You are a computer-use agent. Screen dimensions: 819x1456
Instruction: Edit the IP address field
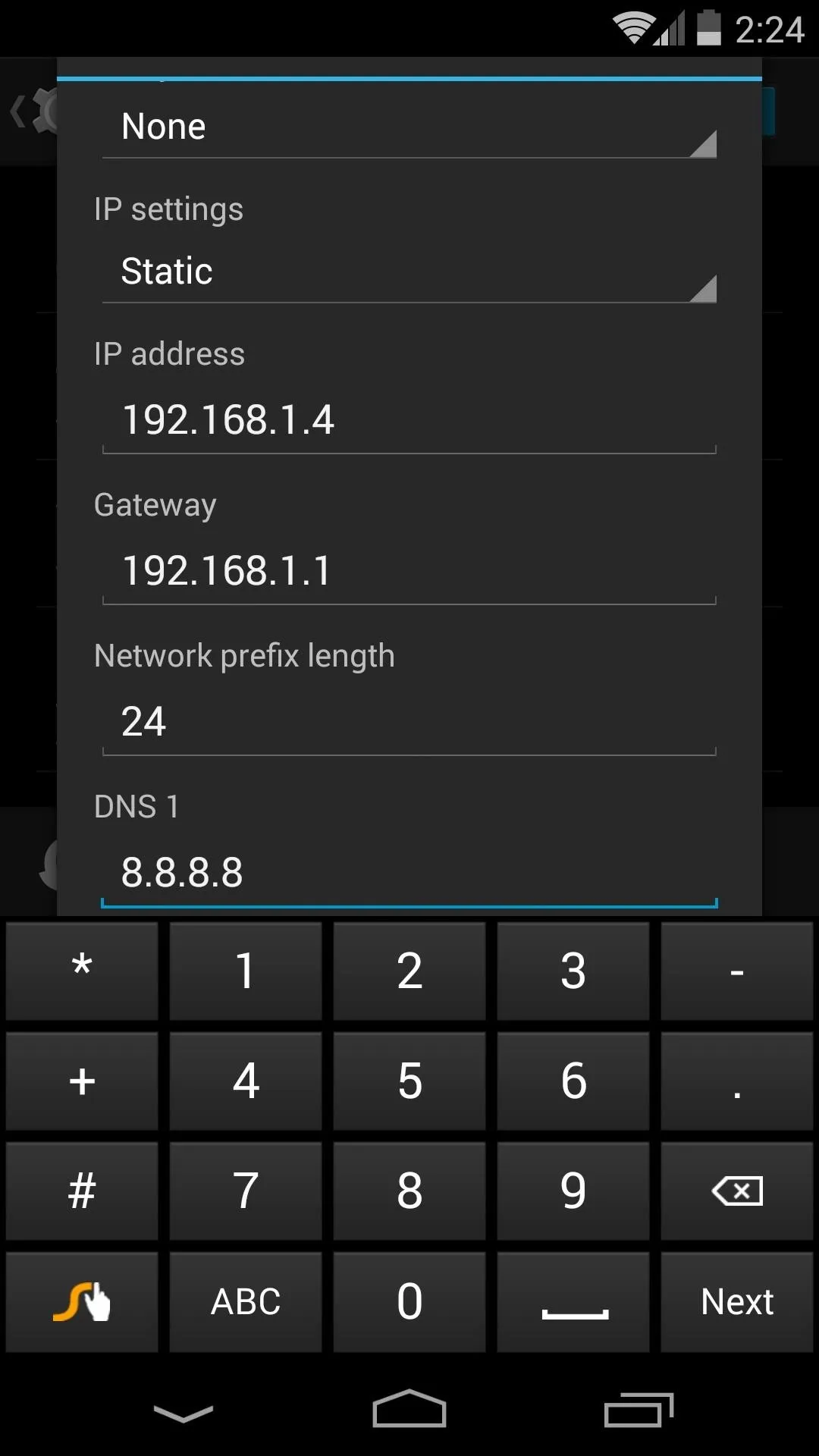click(x=409, y=420)
